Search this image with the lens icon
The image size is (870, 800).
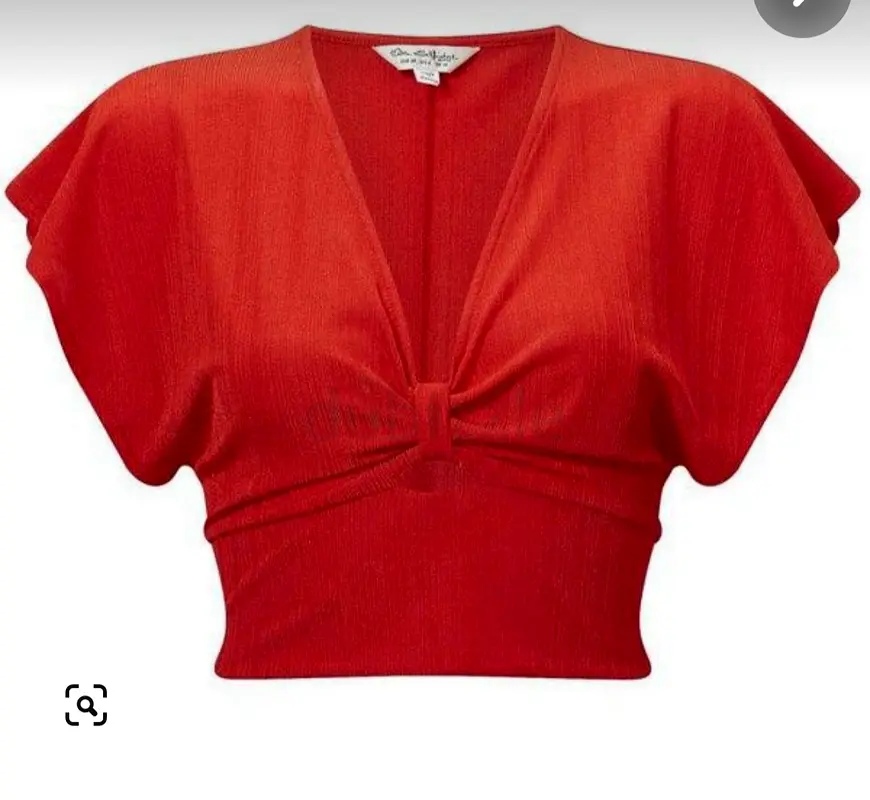86,705
